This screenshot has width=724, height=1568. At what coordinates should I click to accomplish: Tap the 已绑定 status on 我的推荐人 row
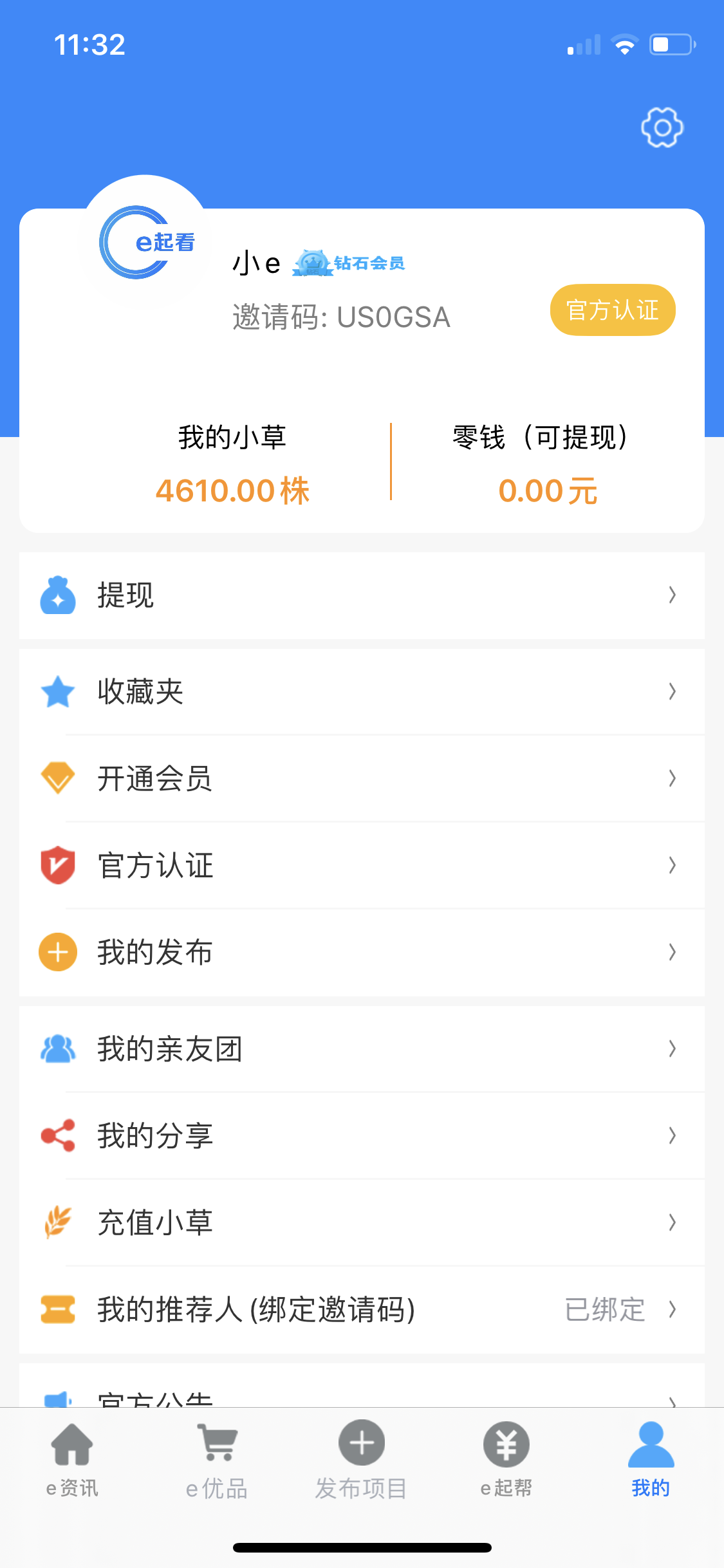click(x=604, y=1309)
